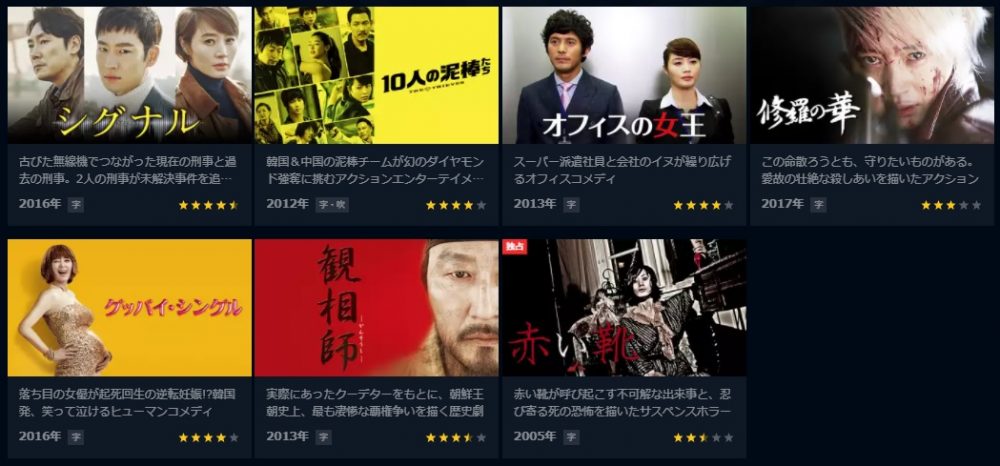Open the 10人の泥棒たち movie card
This screenshot has width=1000, height=466.
(376, 76)
